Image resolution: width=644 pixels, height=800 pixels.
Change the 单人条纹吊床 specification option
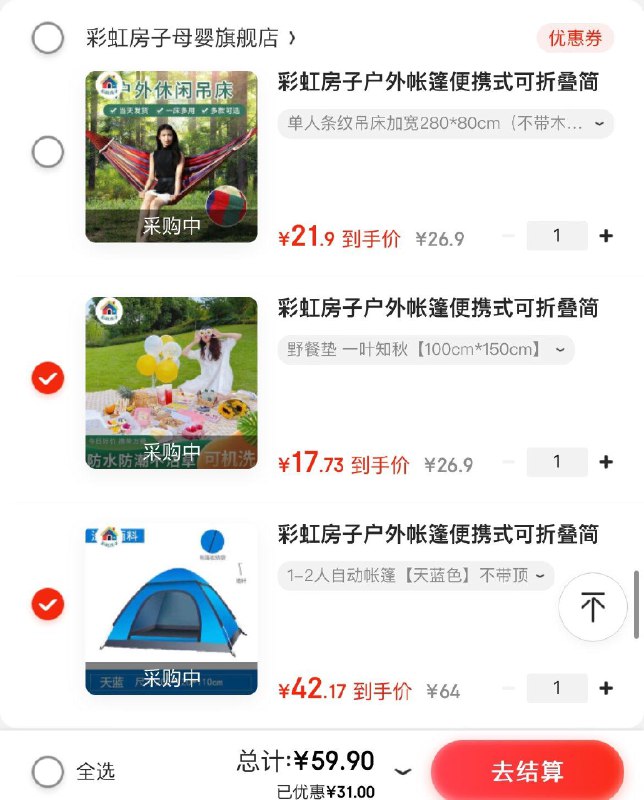point(445,124)
